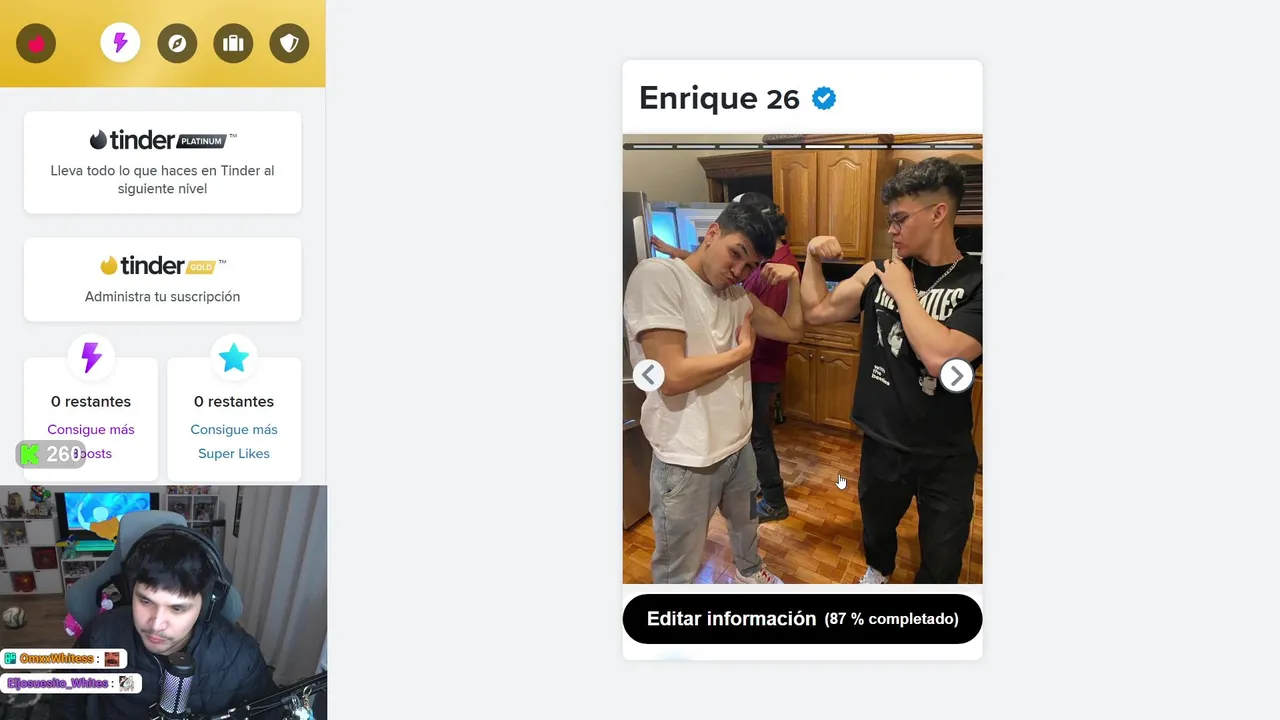Open the work mode briefcase icon
The width and height of the screenshot is (1280, 720).
[x=233, y=43]
